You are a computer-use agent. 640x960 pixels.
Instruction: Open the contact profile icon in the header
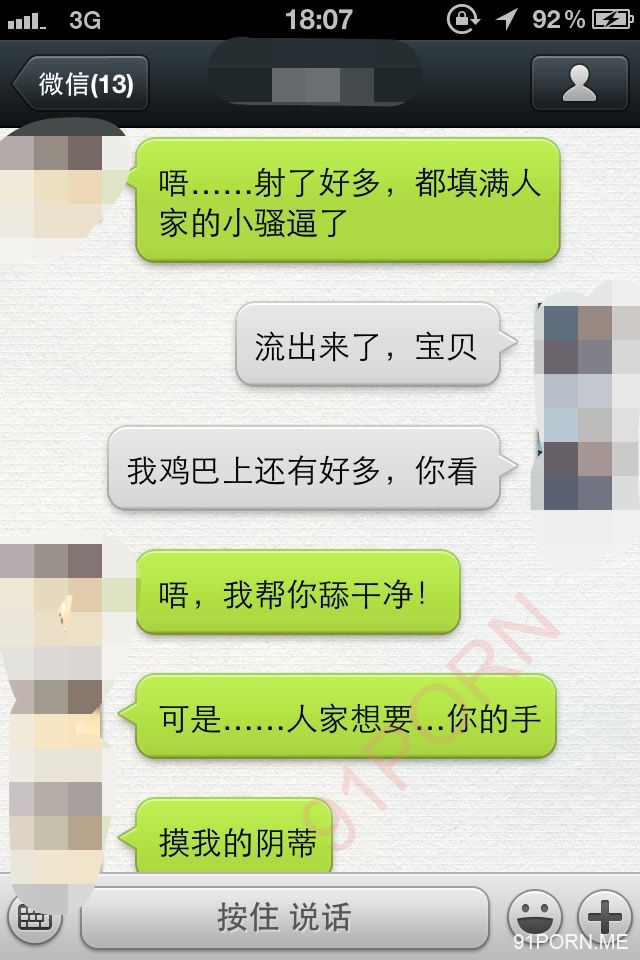pos(579,84)
